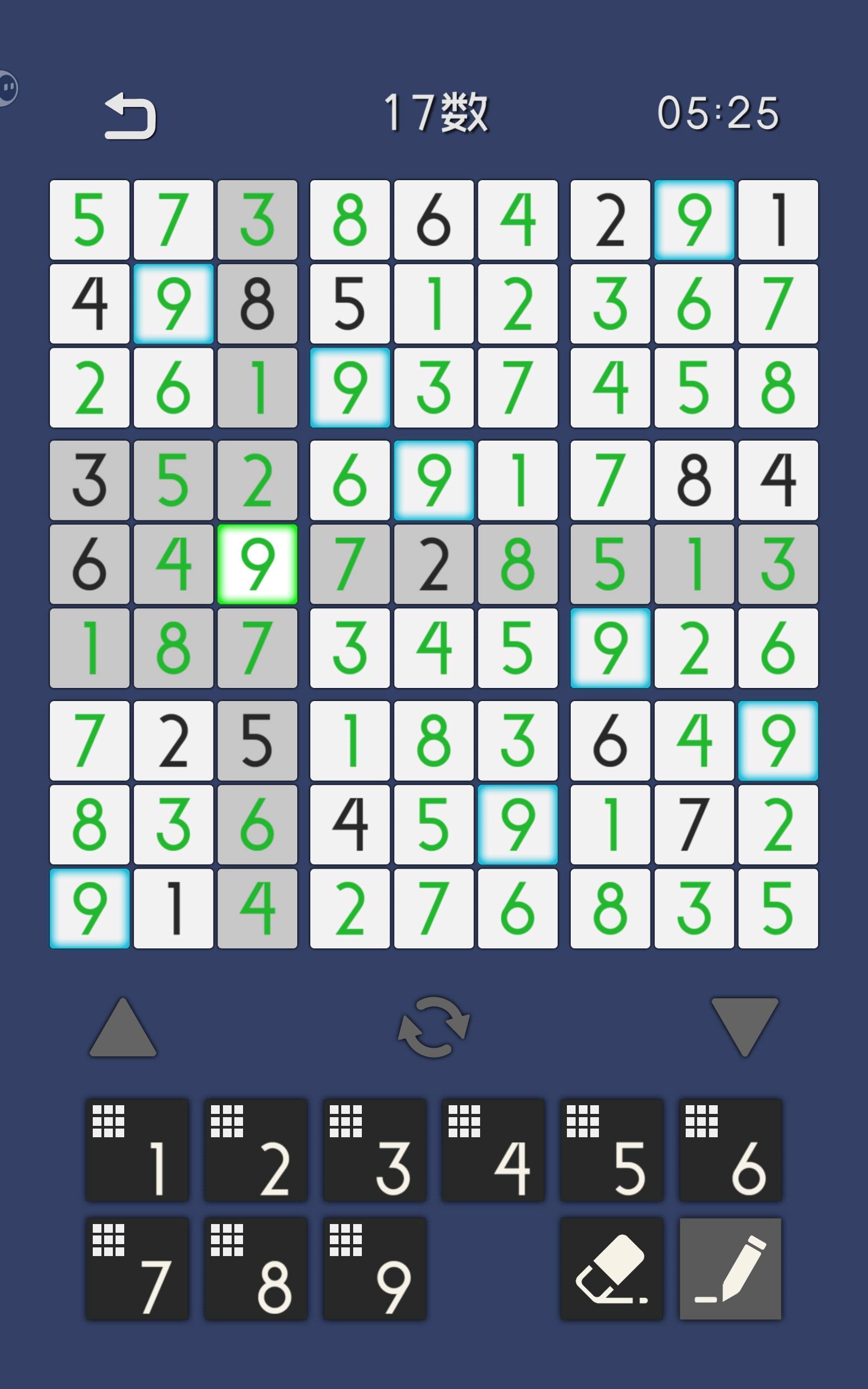
Task: Choose number 3 on the keypad
Action: click(374, 1150)
